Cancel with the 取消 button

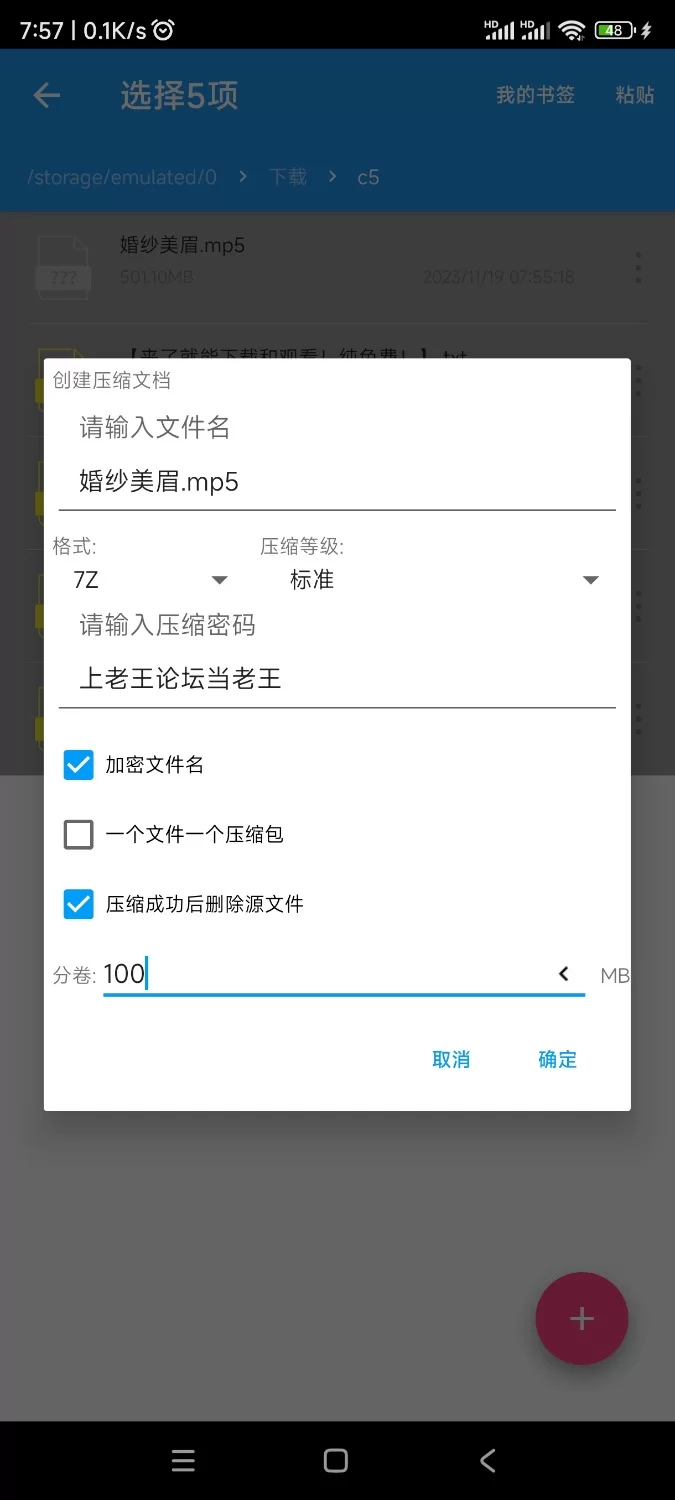(451, 1060)
